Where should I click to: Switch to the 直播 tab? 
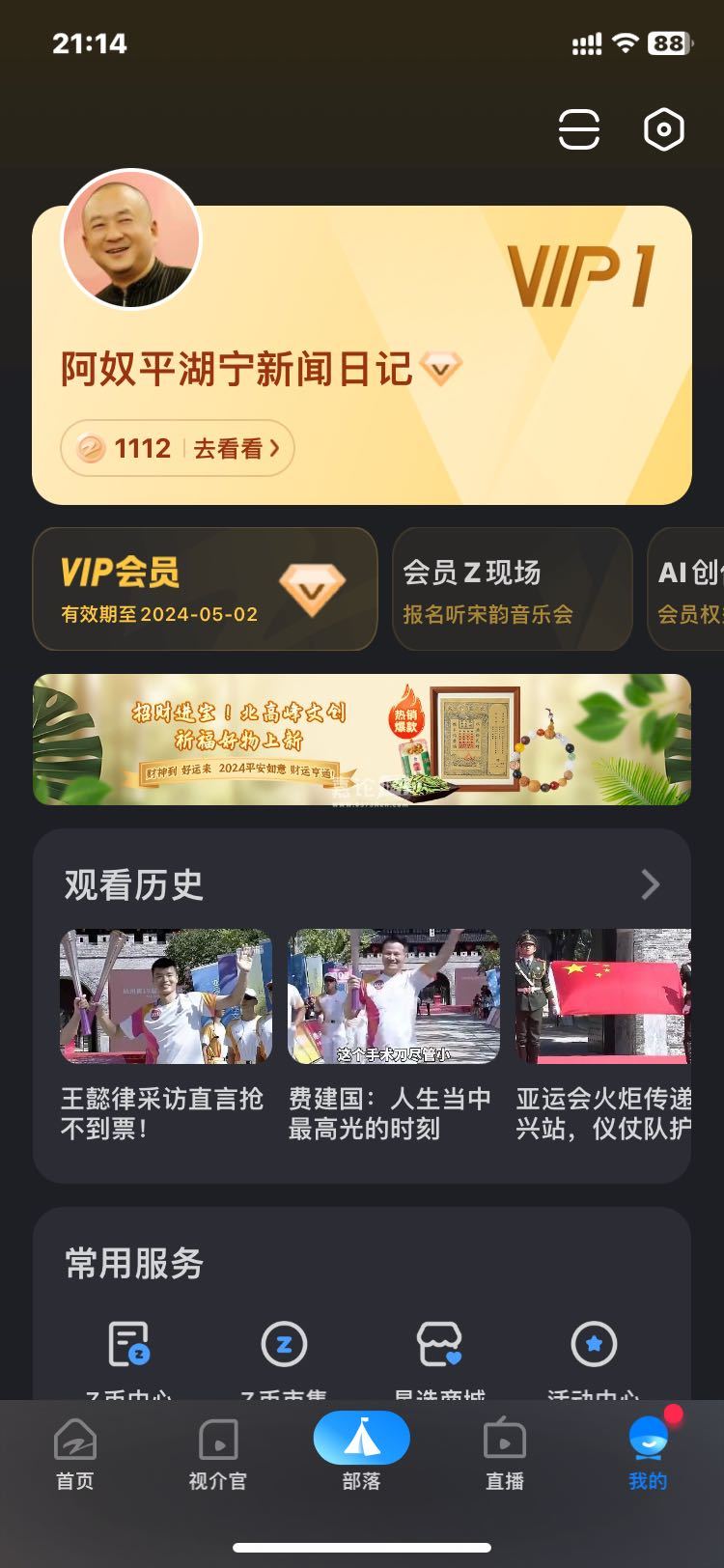click(504, 1454)
